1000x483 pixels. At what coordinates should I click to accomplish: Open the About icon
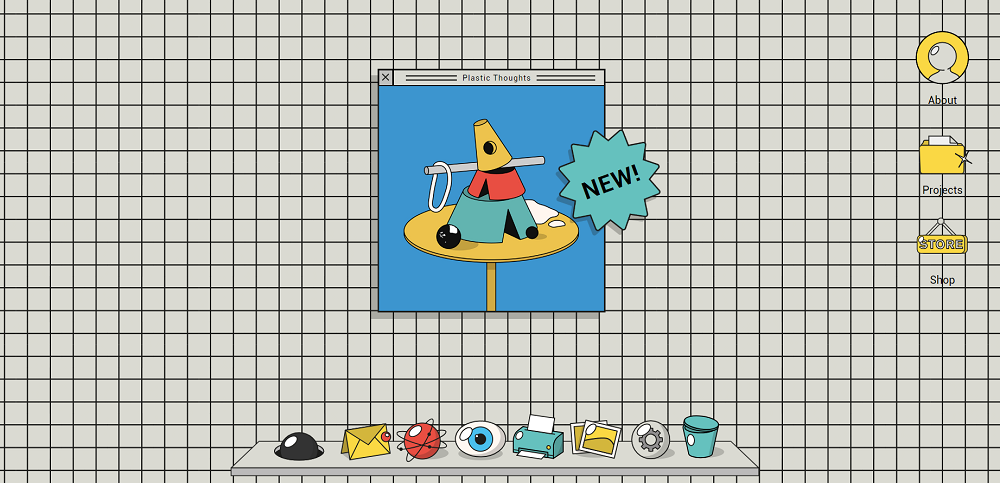[x=942, y=58]
